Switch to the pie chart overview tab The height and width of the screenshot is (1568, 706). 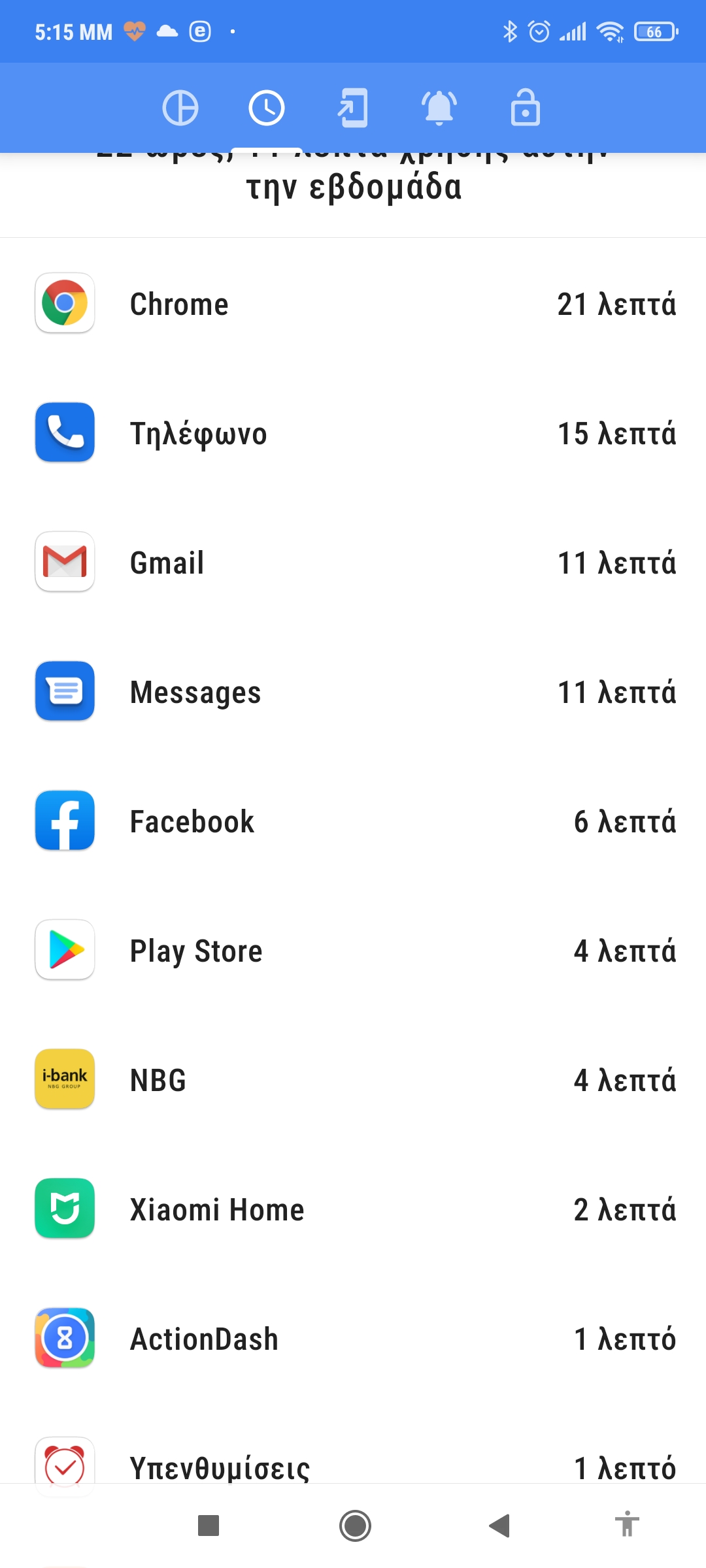click(180, 108)
